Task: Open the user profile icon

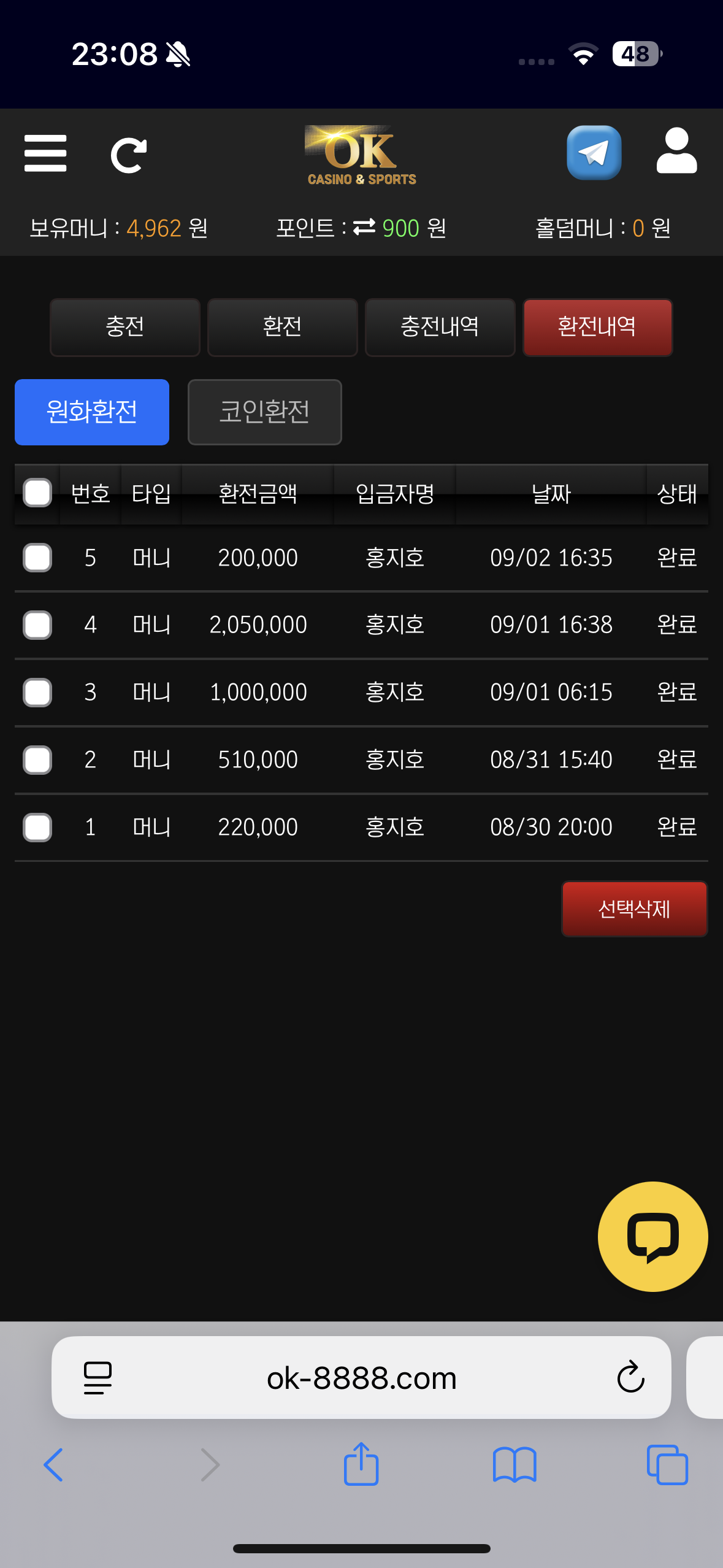Action: pos(676,152)
